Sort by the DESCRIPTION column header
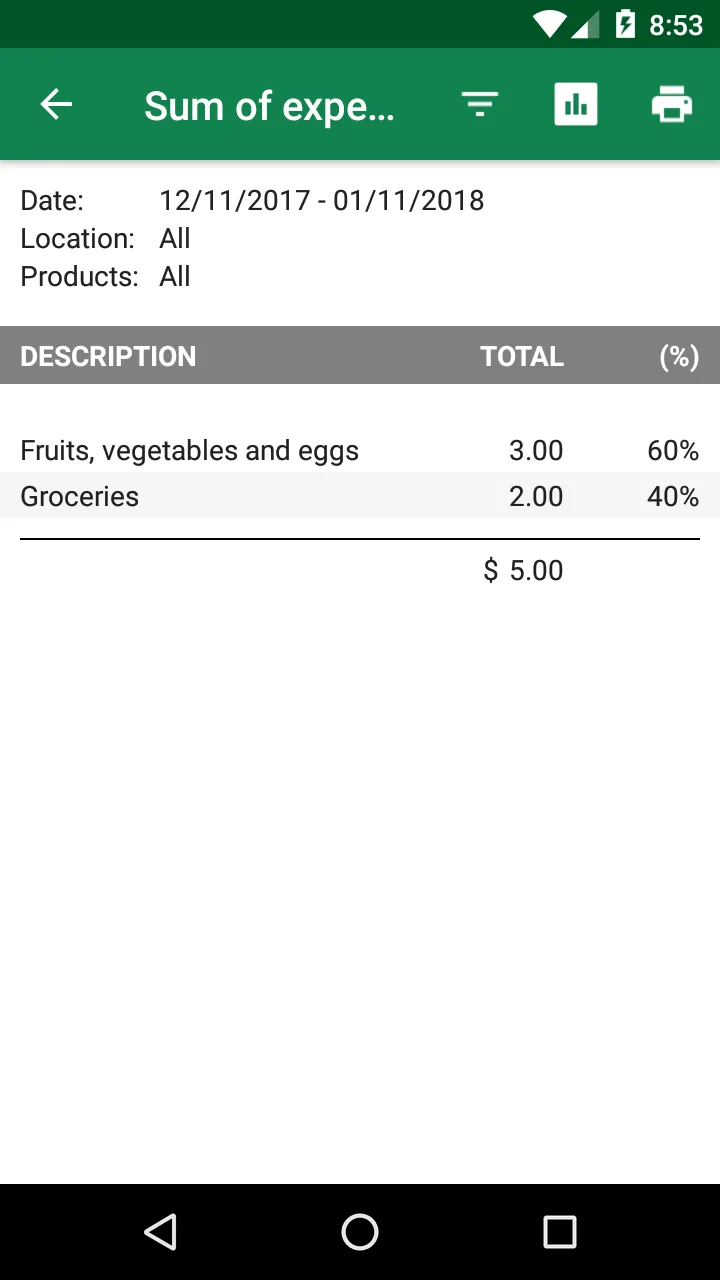This screenshot has width=720, height=1280. point(108,356)
